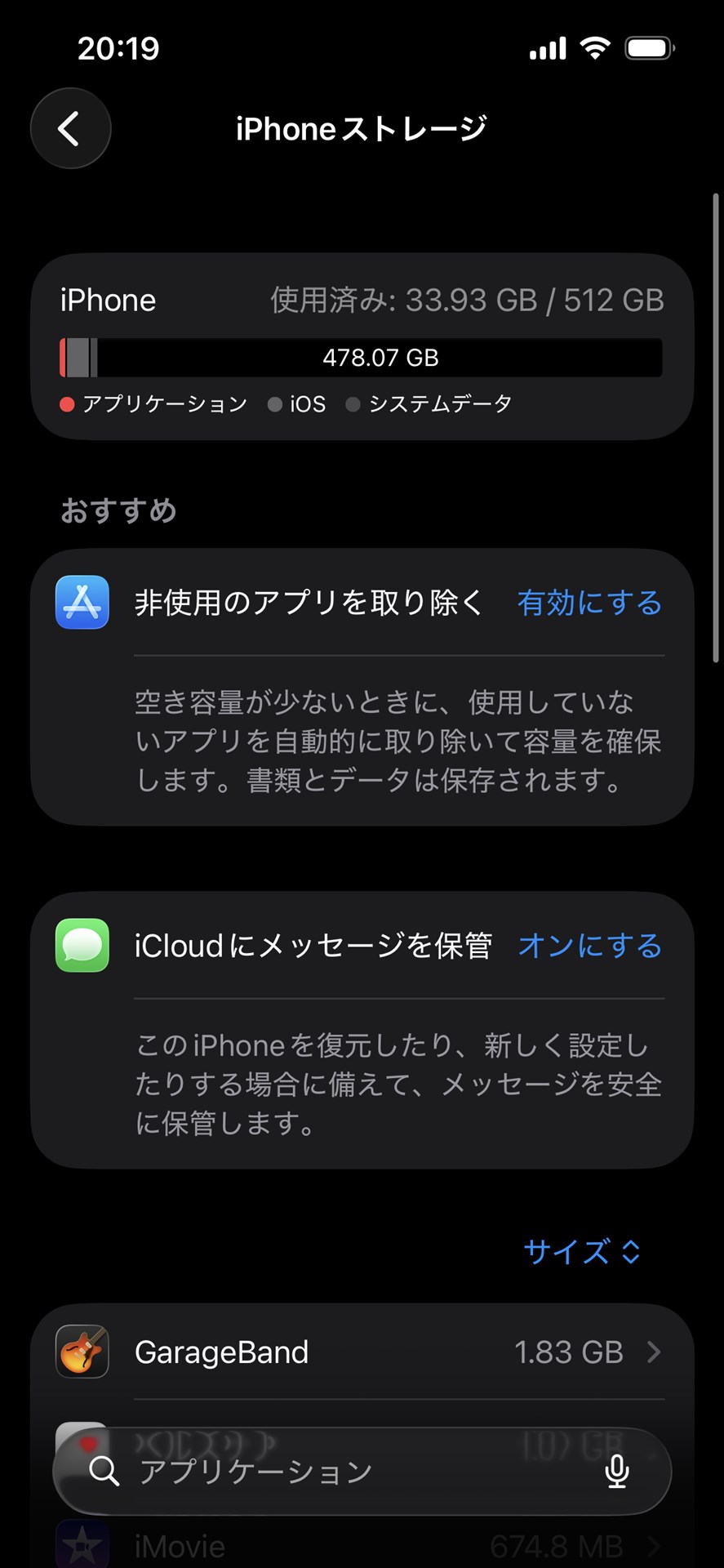
Task: Expand GarageBand details with its chevron
Action: 653,1352
